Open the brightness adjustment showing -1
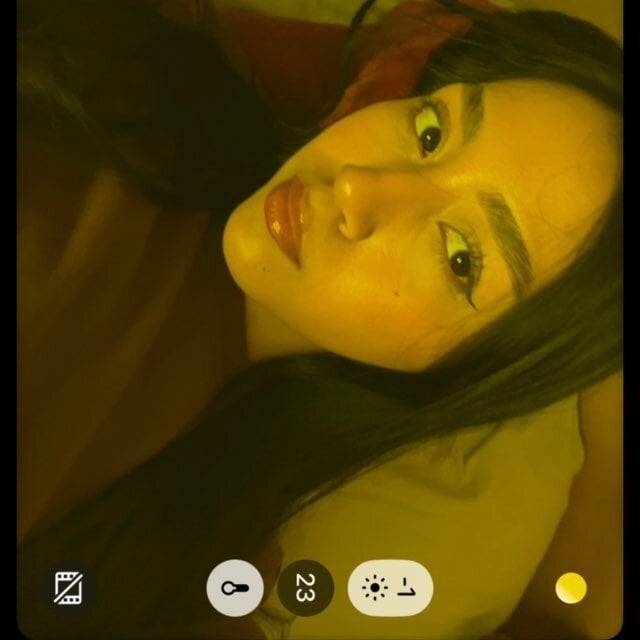Image resolution: width=640 pixels, height=640 pixels. 390,588
